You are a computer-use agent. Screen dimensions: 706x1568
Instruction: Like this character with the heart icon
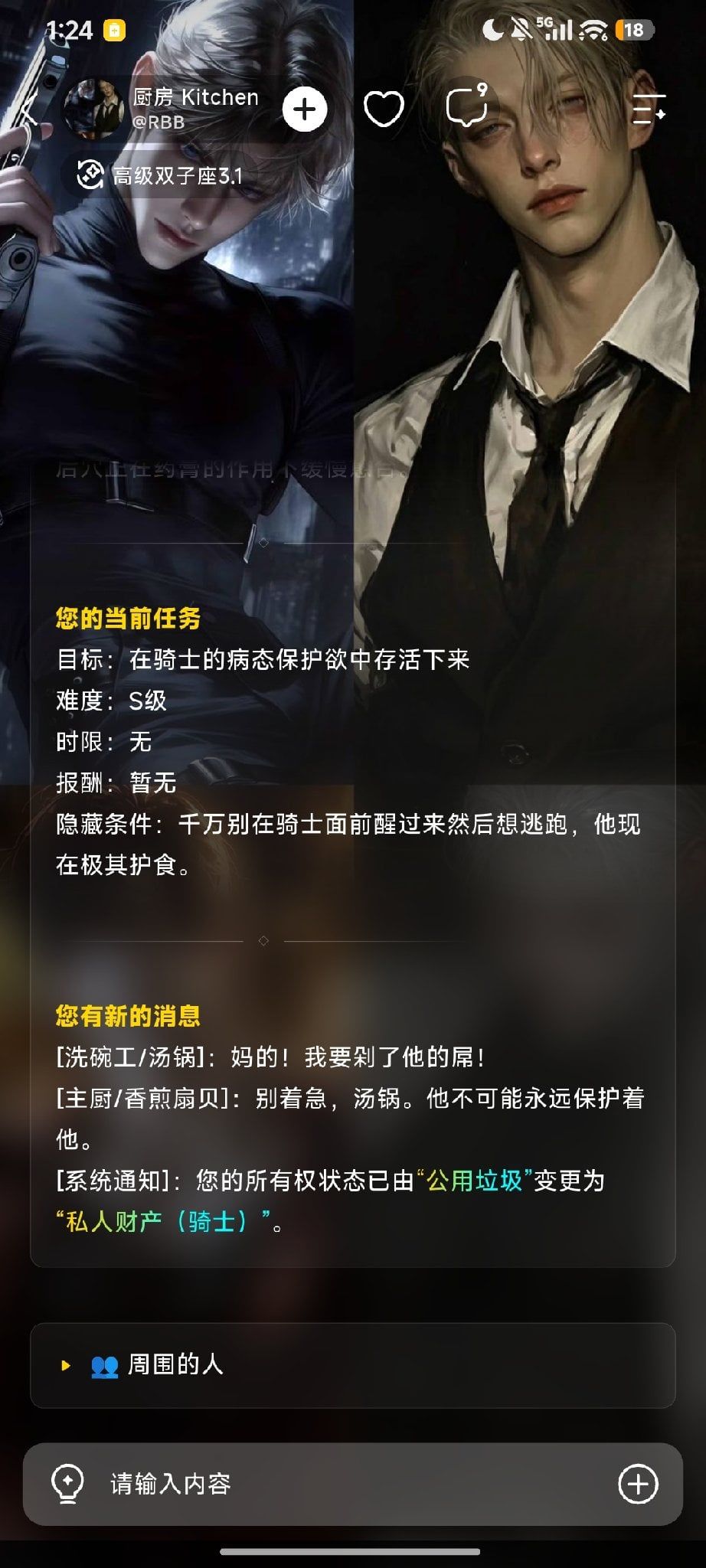(x=384, y=109)
